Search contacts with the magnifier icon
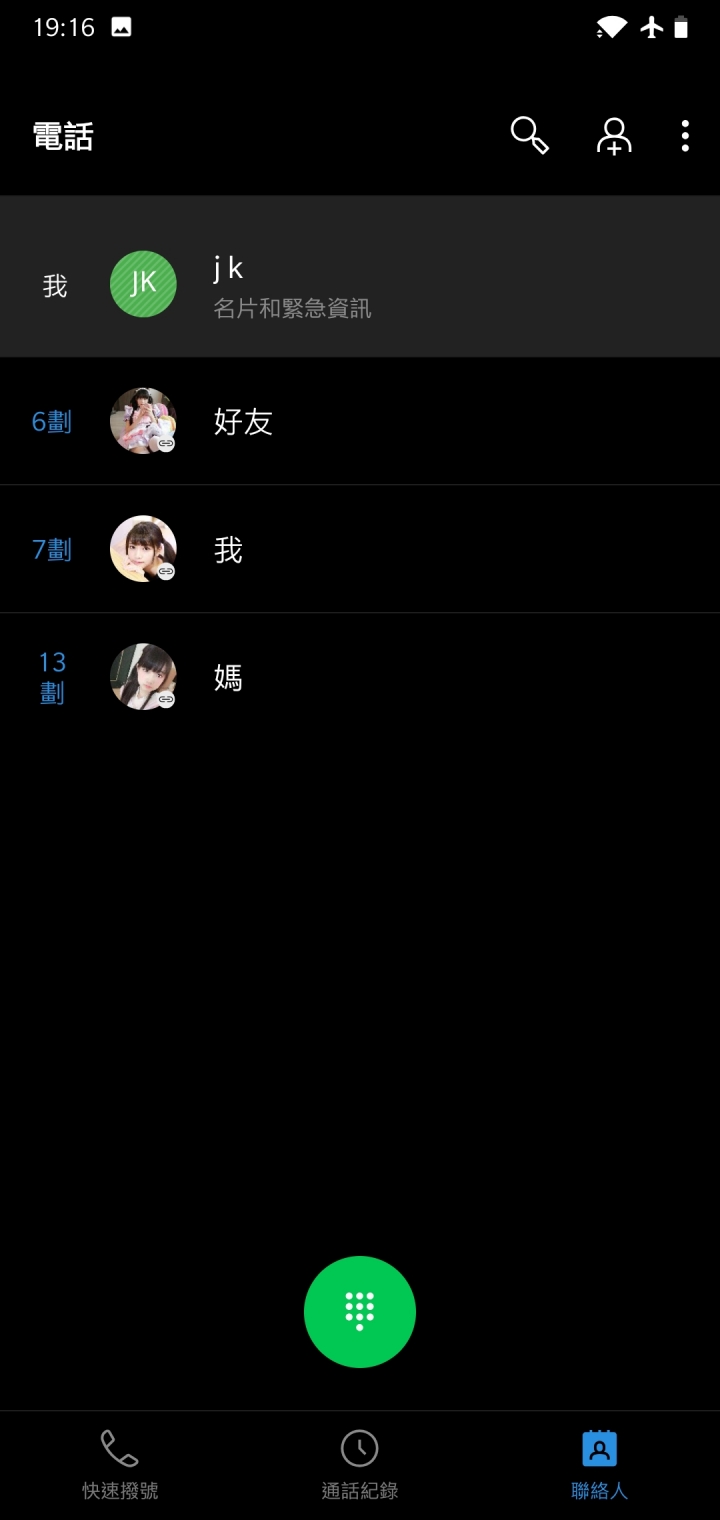The width and height of the screenshot is (720, 1520). tap(529, 135)
